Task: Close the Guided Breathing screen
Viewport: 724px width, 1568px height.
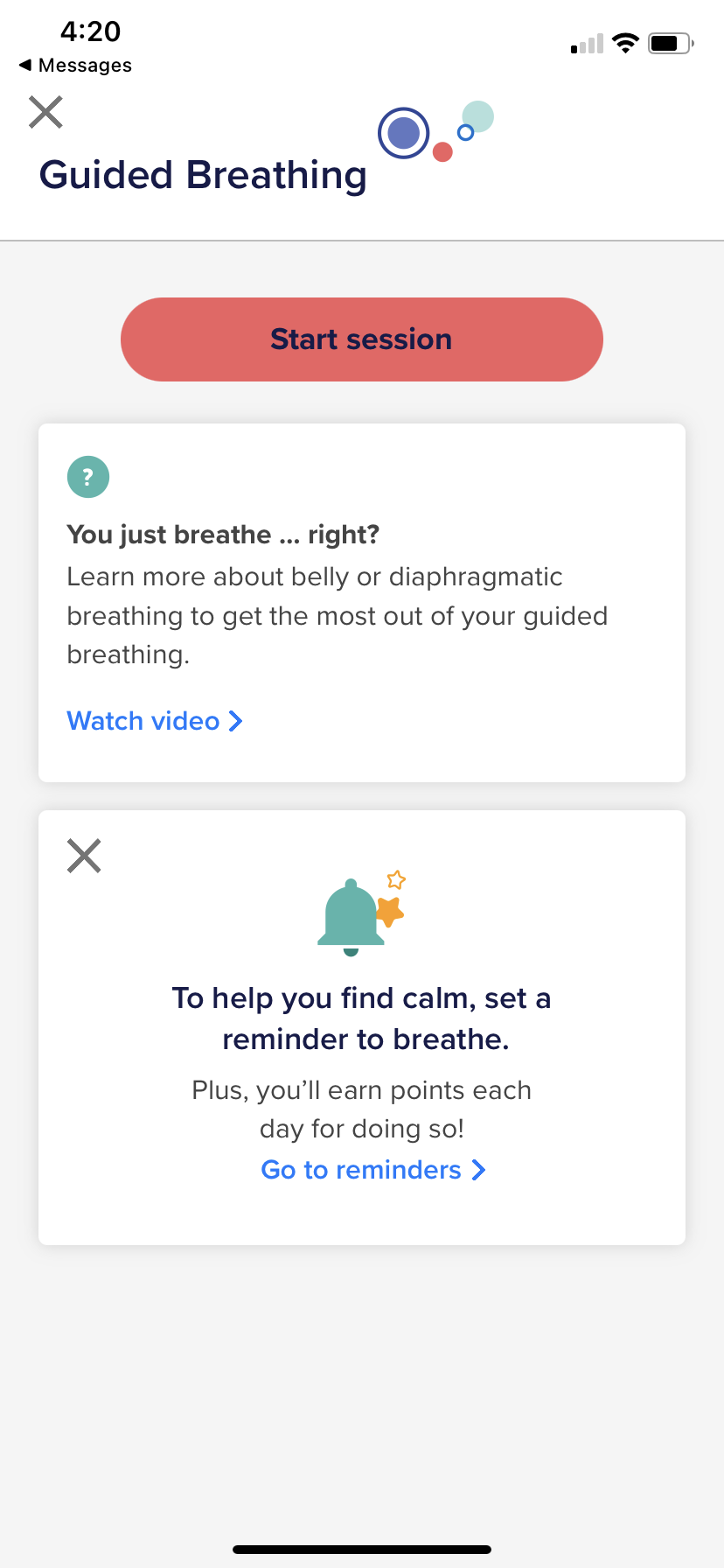Action: coord(45,112)
